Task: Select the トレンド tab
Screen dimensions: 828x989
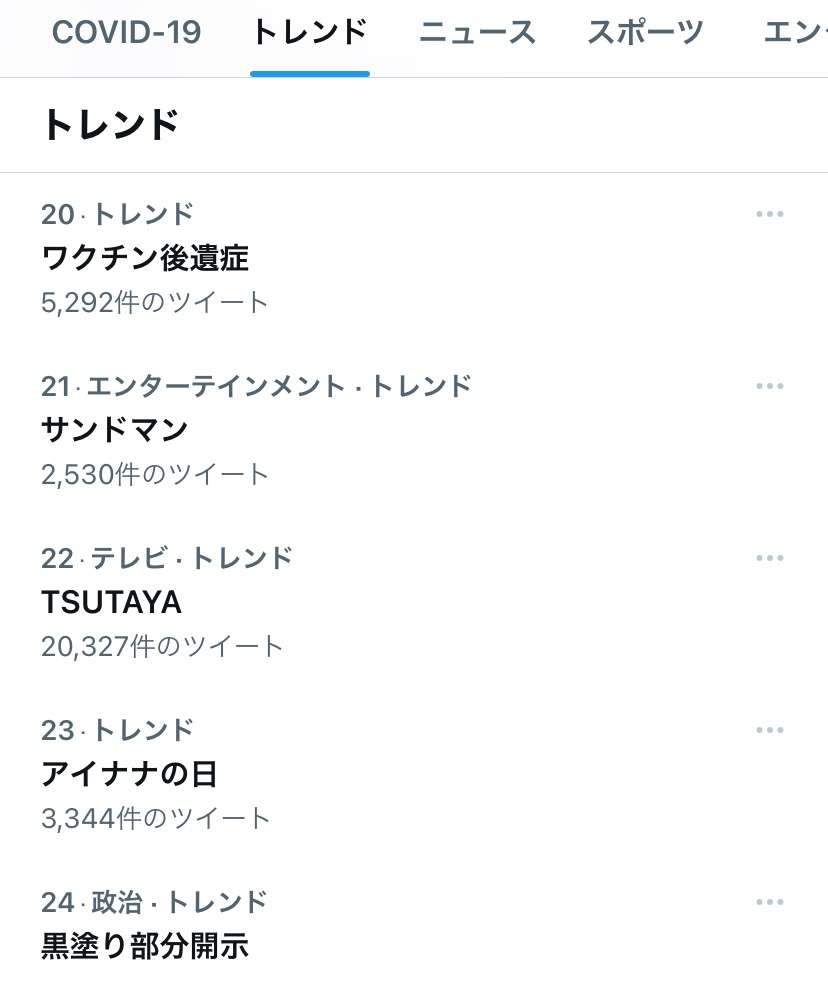Action: [310, 32]
